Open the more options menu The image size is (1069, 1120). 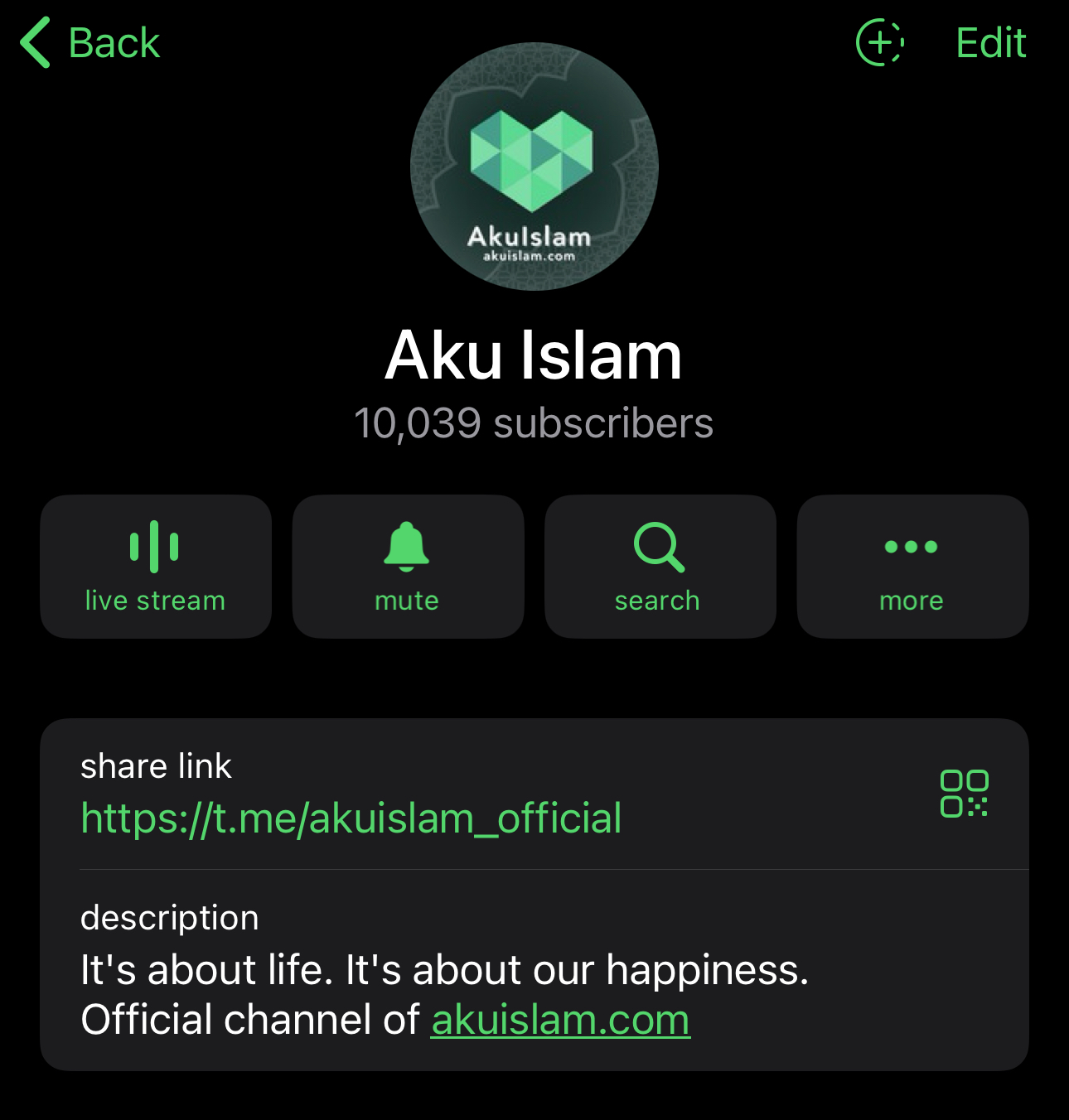tap(912, 567)
